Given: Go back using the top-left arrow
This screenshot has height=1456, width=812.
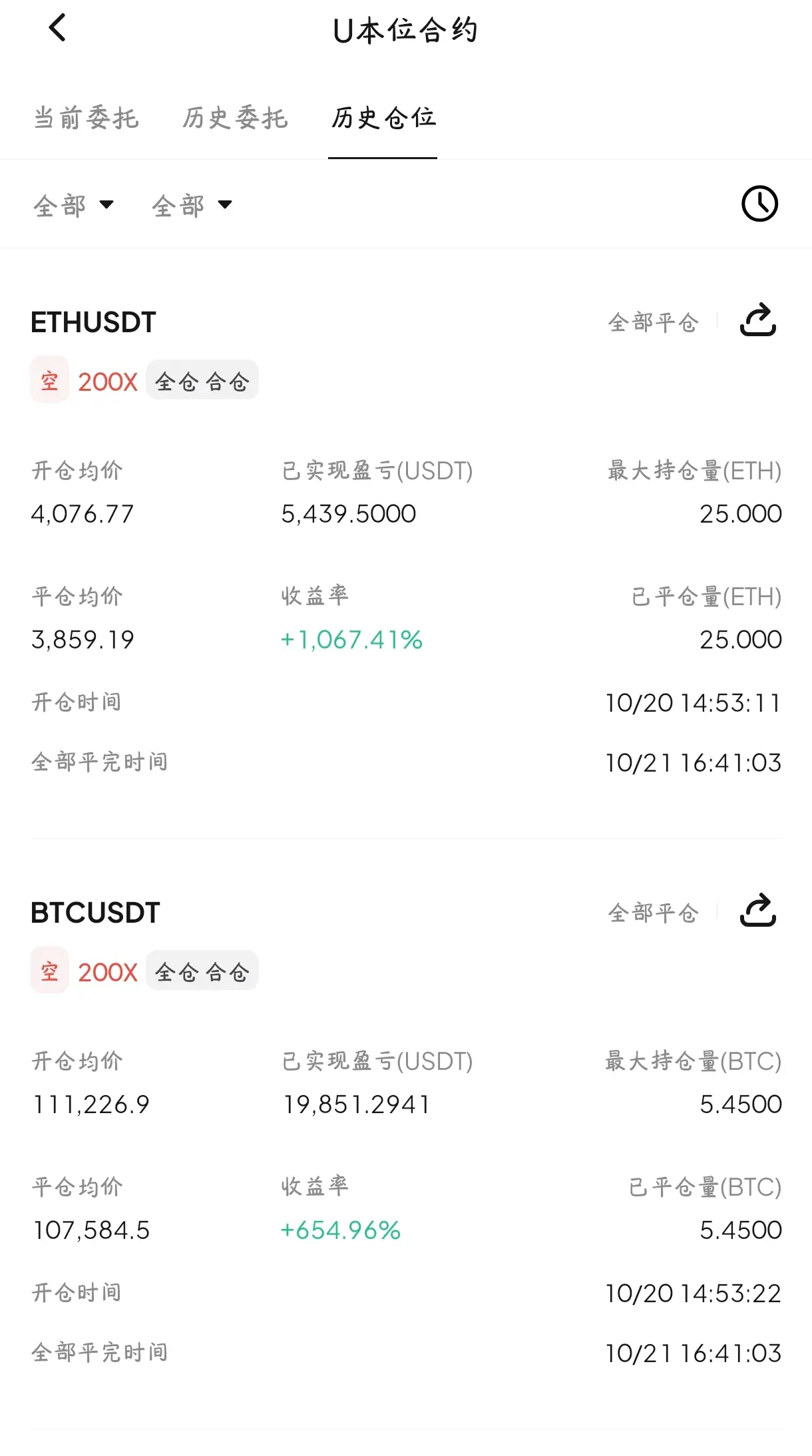Looking at the screenshot, I should click(58, 28).
